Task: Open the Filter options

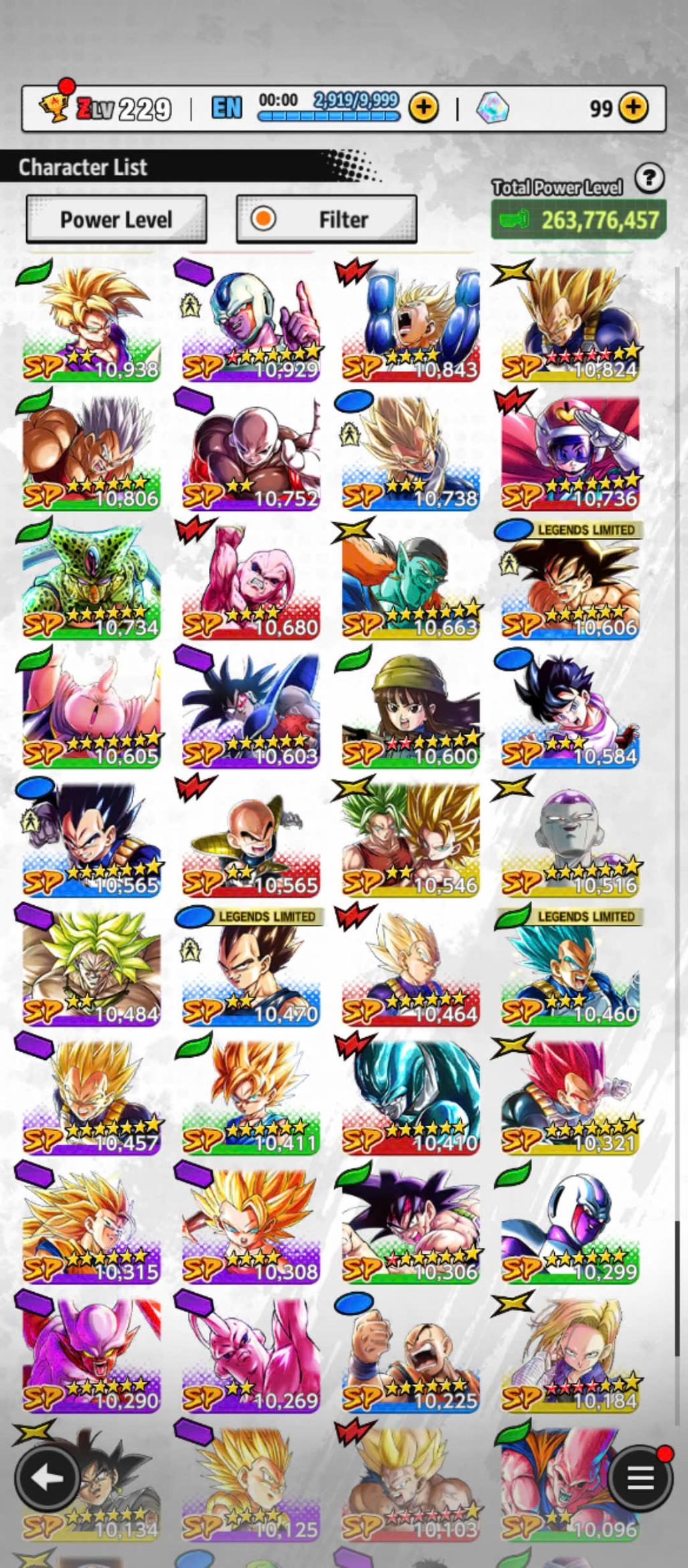Action: click(x=327, y=220)
